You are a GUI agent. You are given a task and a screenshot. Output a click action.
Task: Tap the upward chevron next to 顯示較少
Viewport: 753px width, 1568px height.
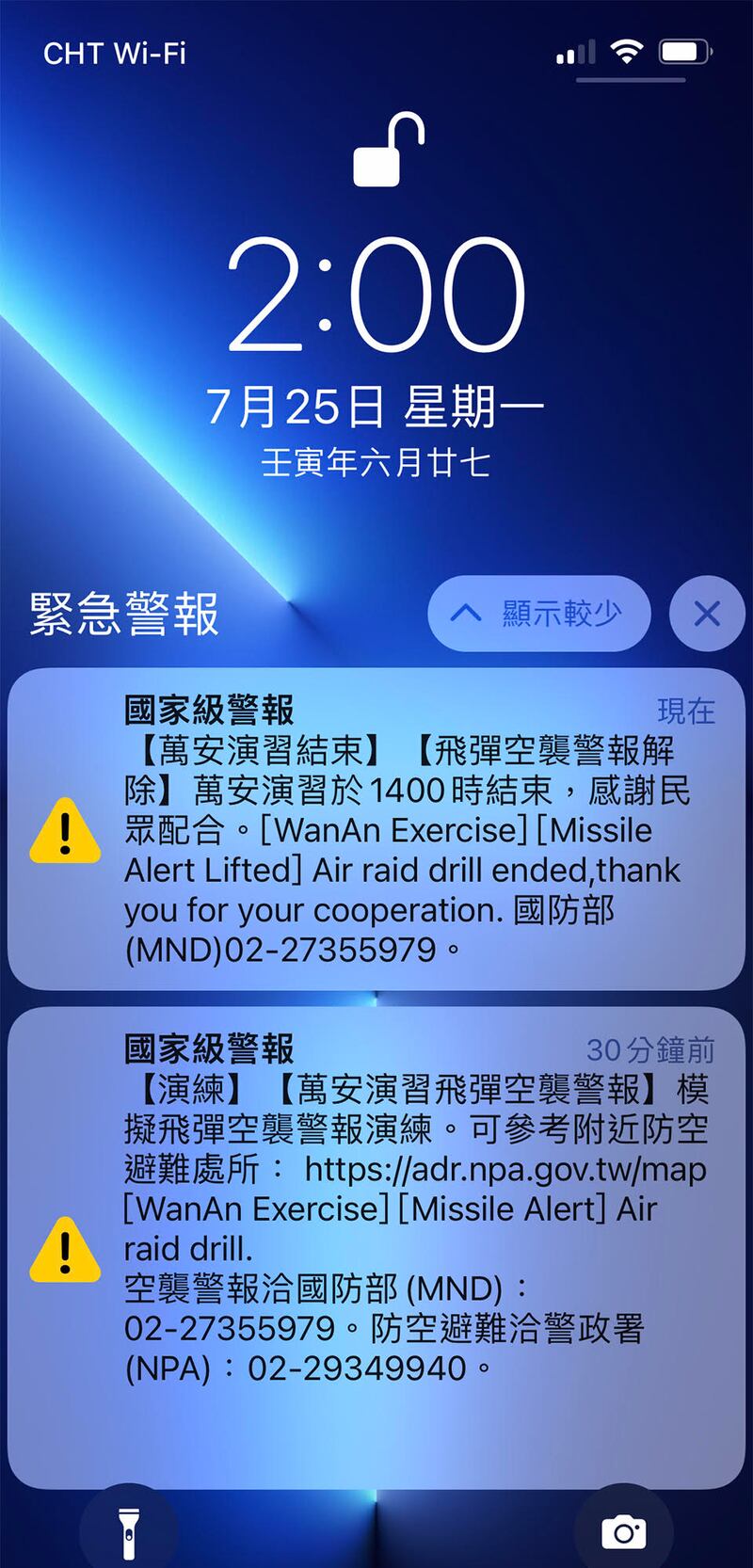(464, 613)
